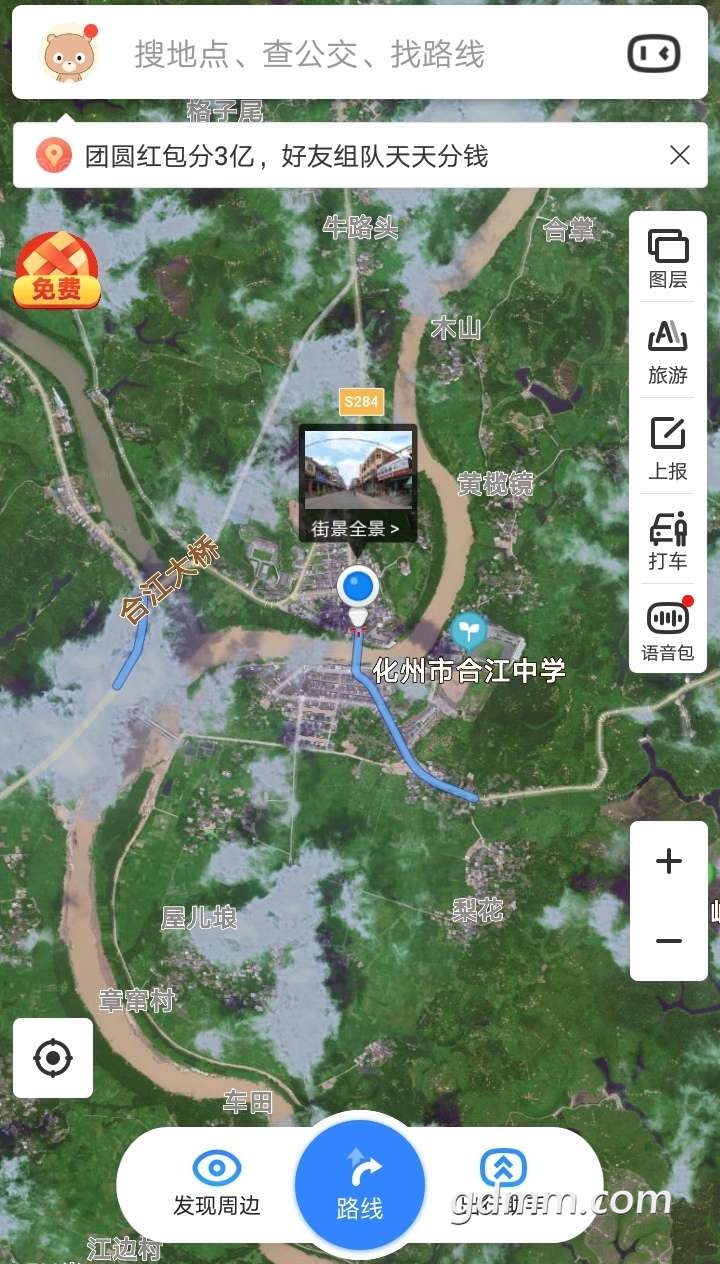720x1264 pixels.
Task: Open the voice assistant icon in the search bar
Action: [x=653, y=54]
